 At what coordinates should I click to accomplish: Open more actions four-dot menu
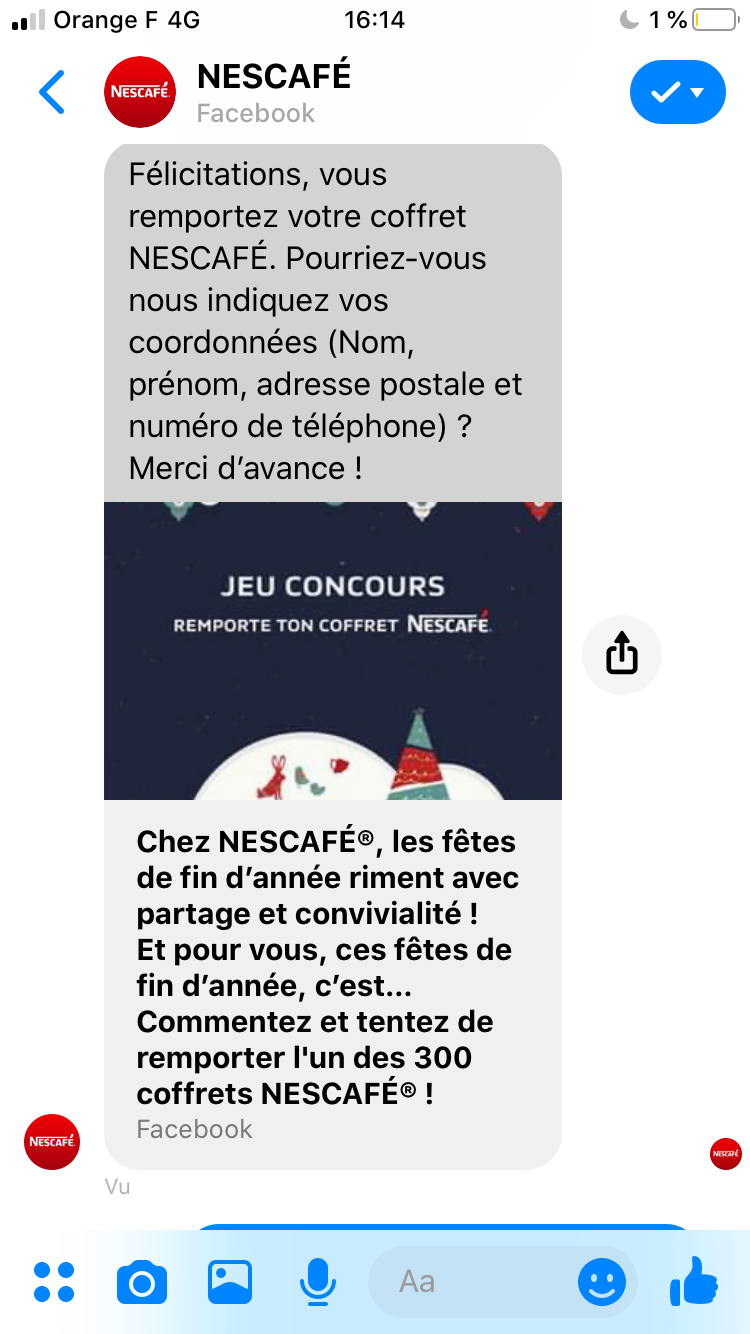(x=54, y=1281)
